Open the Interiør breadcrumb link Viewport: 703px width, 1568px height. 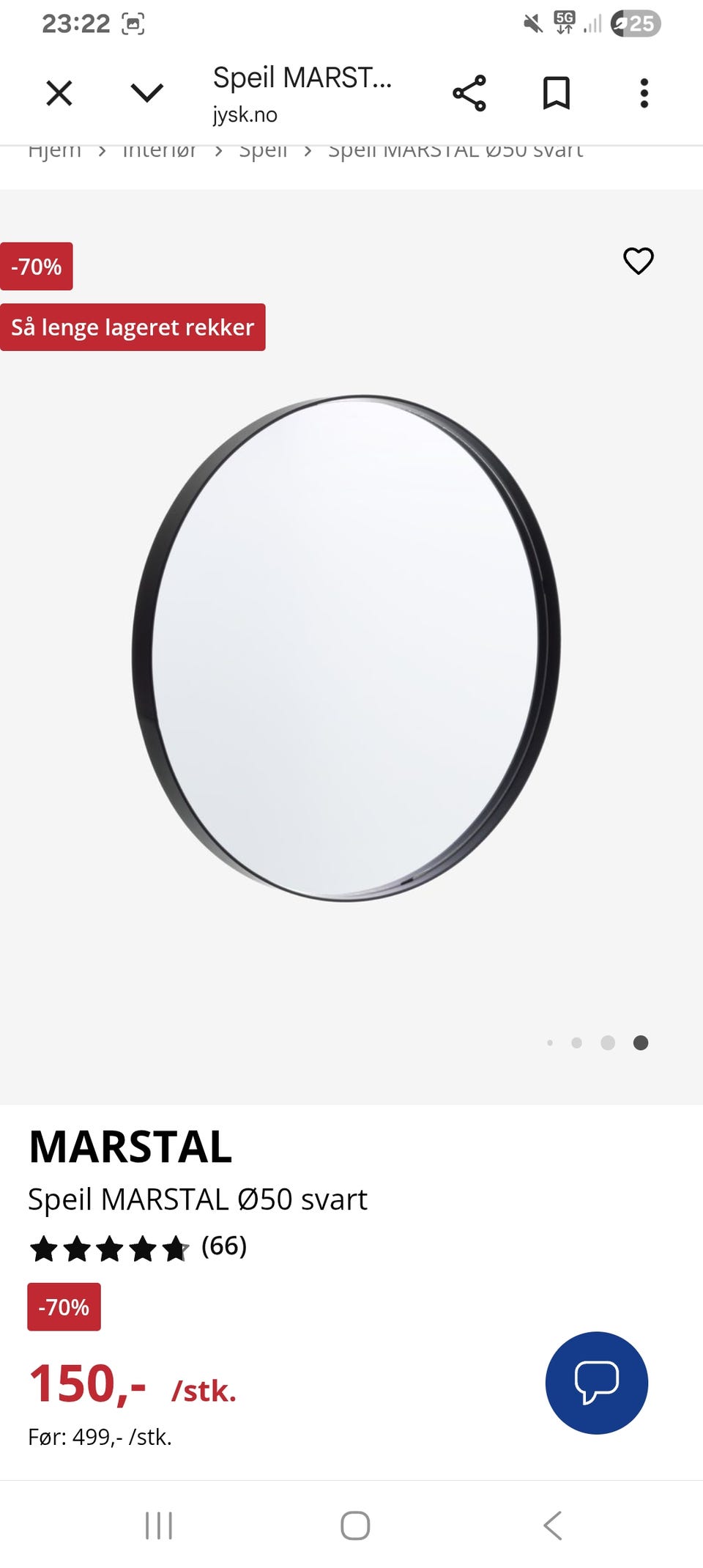click(x=159, y=151)
